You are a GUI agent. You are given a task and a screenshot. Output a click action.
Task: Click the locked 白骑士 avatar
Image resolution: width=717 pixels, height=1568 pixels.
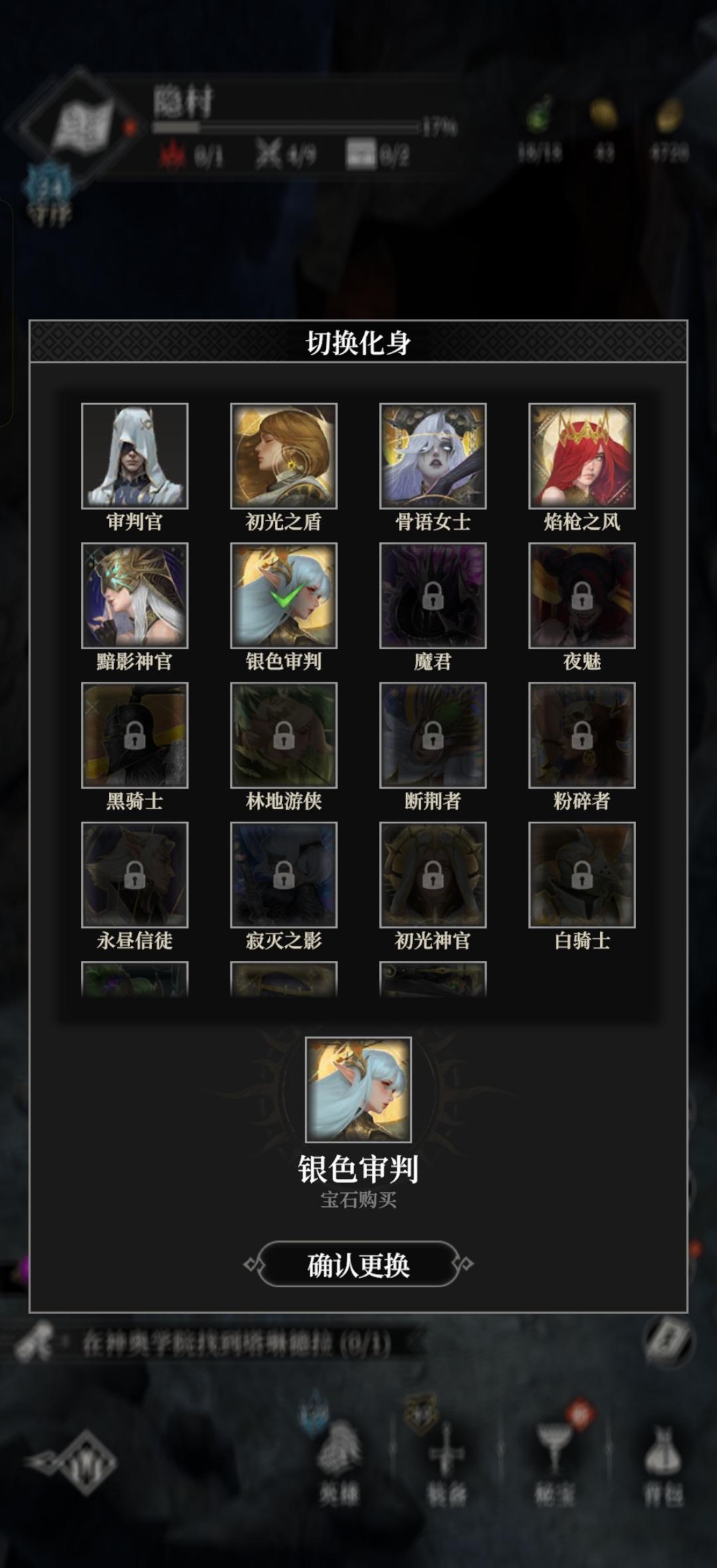[x=582, y=876]
